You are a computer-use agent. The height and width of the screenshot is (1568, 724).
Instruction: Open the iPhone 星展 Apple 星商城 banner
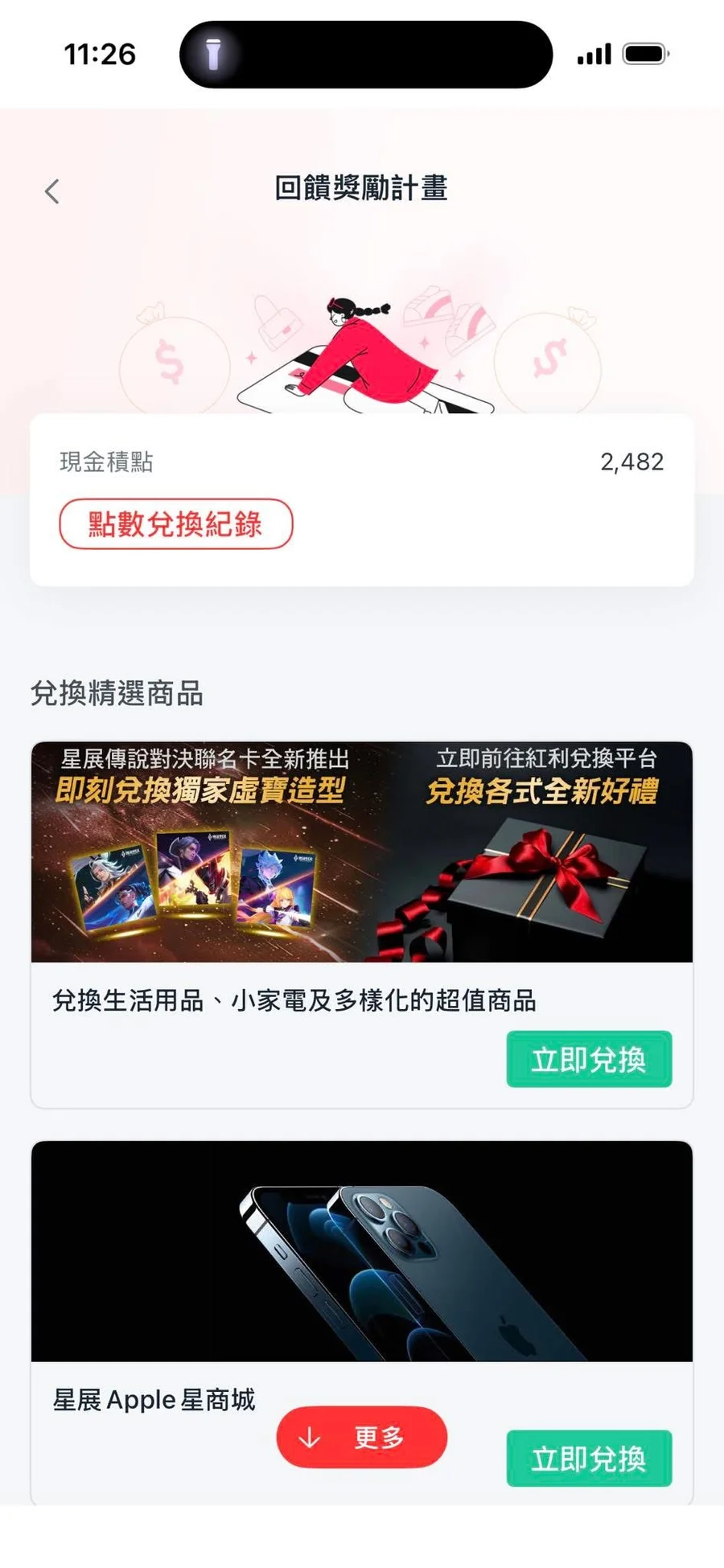pos(361,1250)
